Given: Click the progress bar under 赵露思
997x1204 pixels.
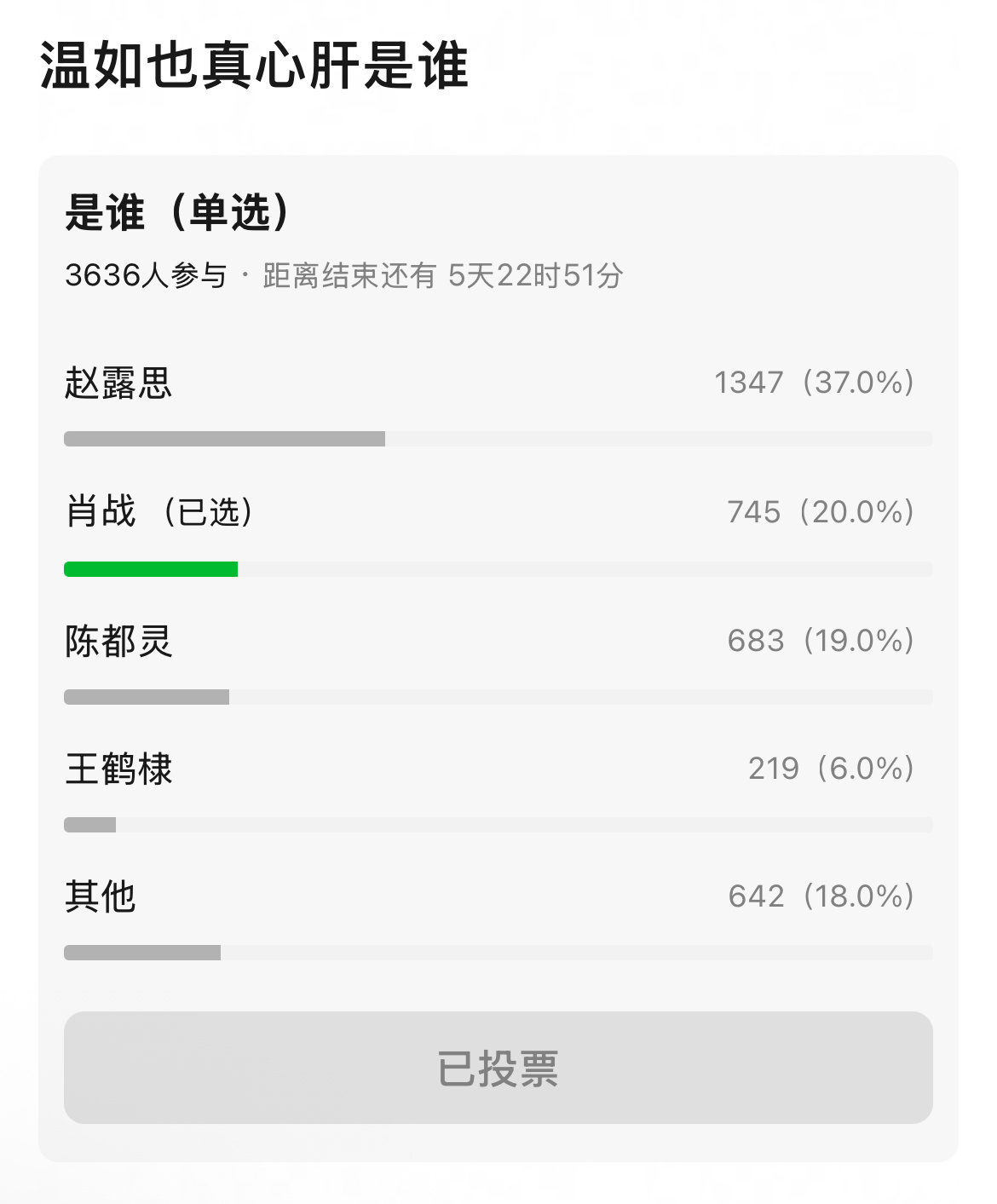Looking at the screenshot, I should tap(224, 439).
